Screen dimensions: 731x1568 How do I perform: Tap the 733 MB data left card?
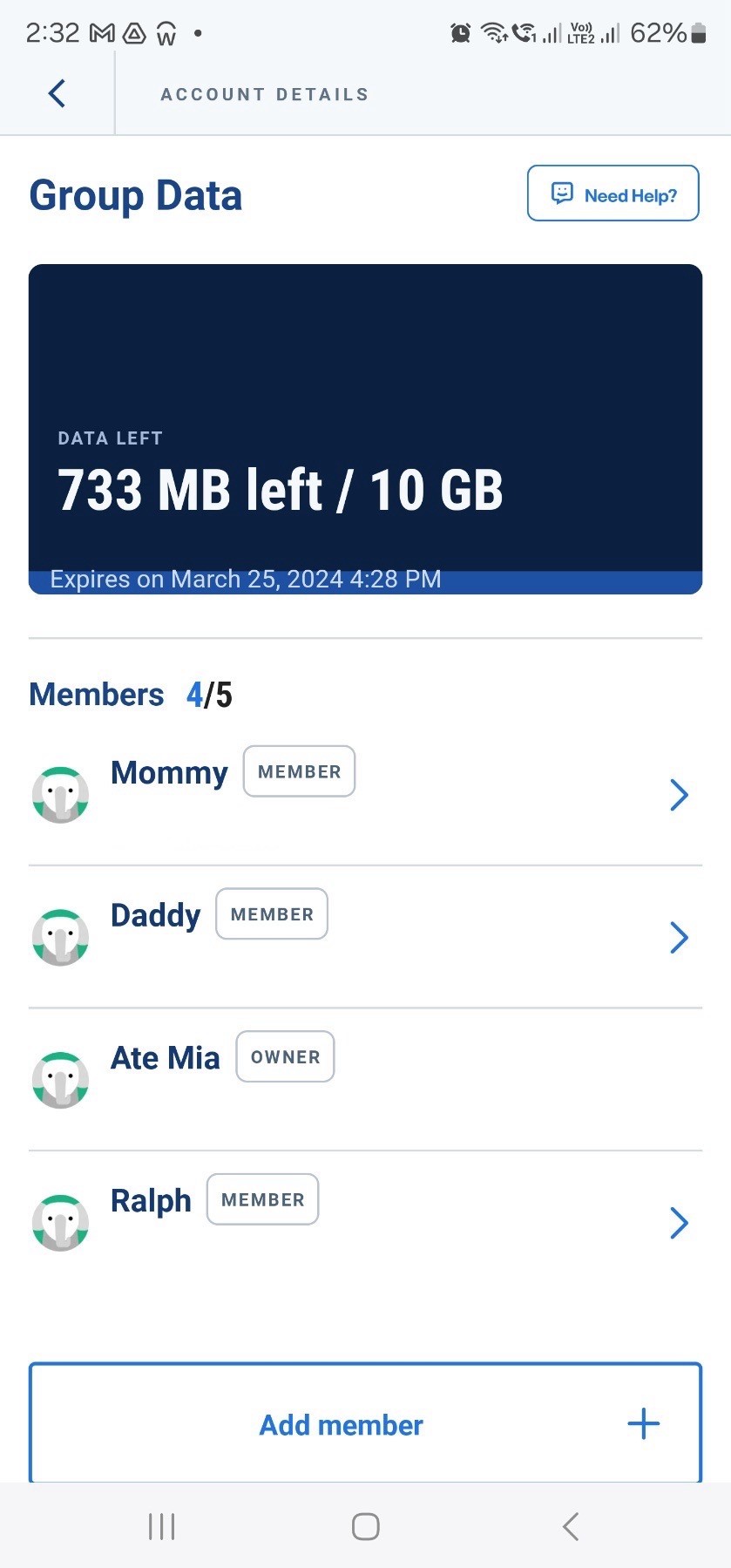coord(365,427)
